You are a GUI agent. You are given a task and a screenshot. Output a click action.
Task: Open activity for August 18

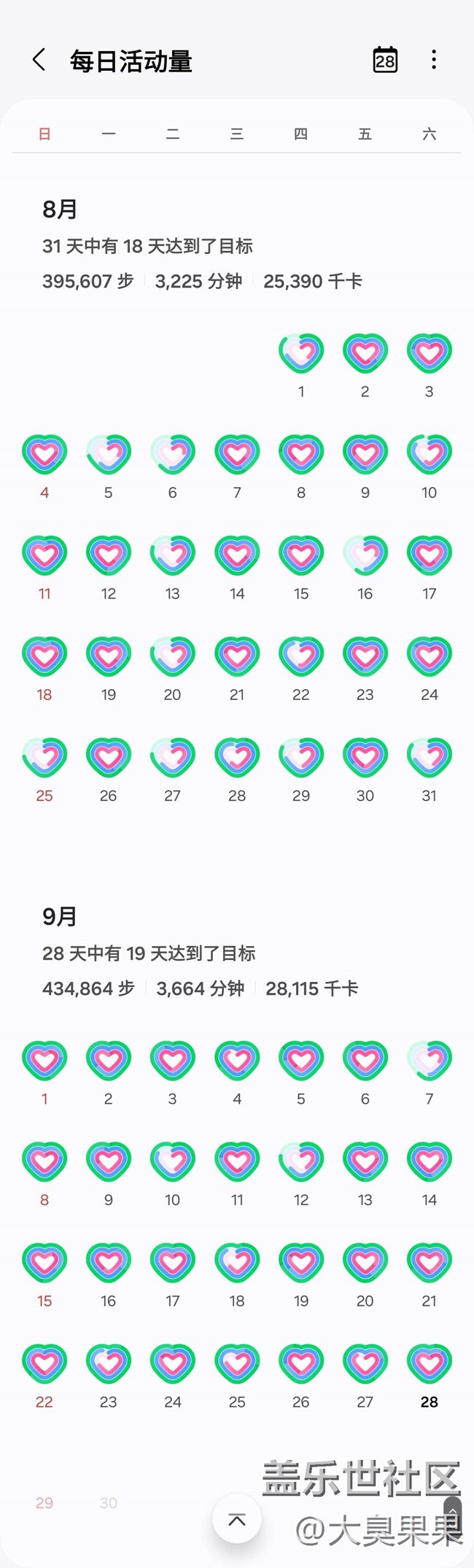pos(44,656)
